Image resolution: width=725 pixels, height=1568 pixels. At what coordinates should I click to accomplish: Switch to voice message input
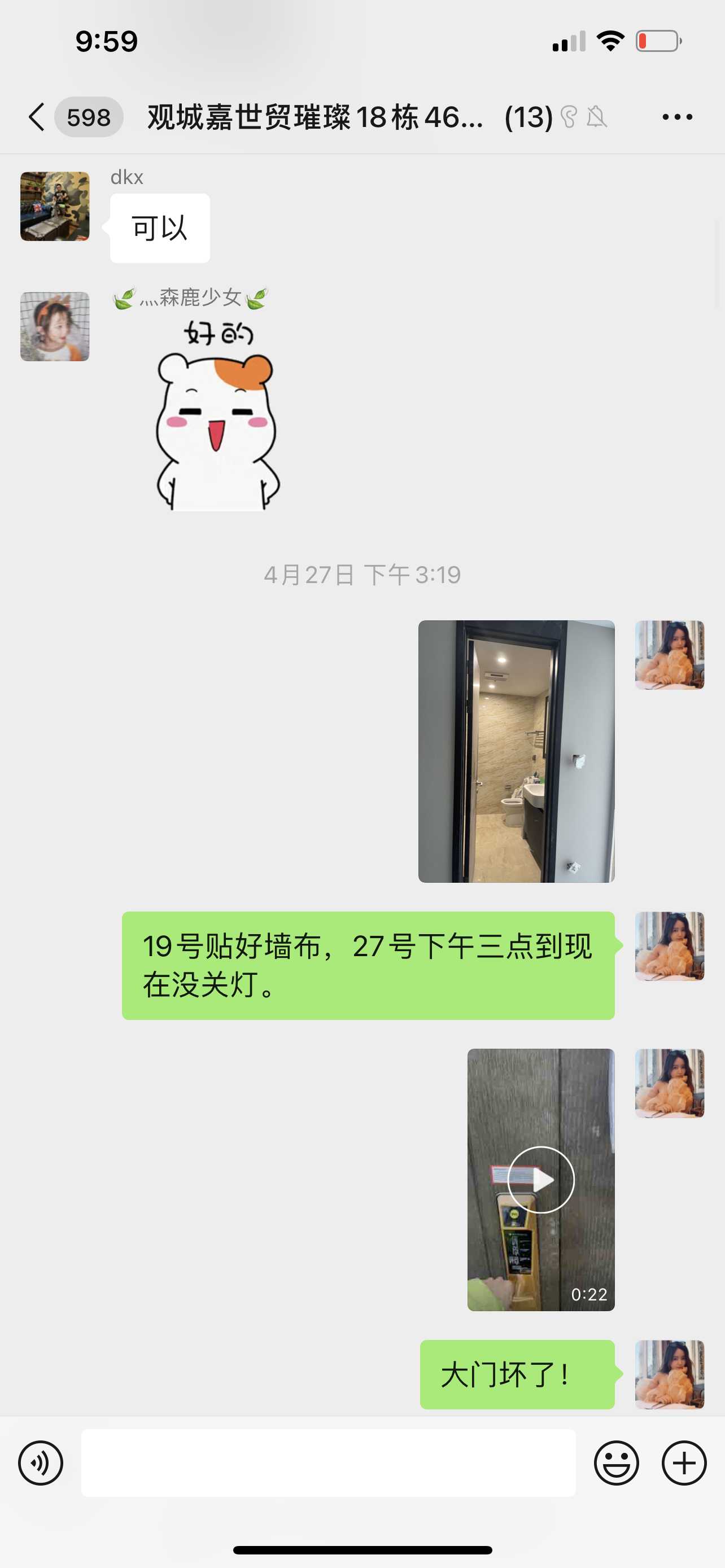point(41,1462)
